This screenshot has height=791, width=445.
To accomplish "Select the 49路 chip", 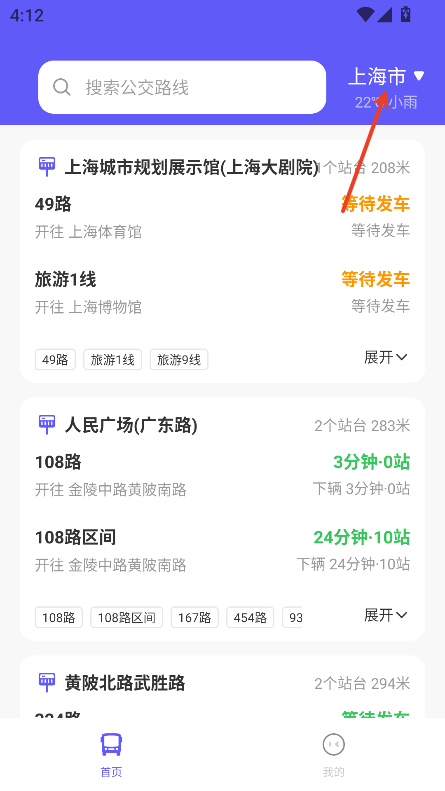I will click(55, 360).
